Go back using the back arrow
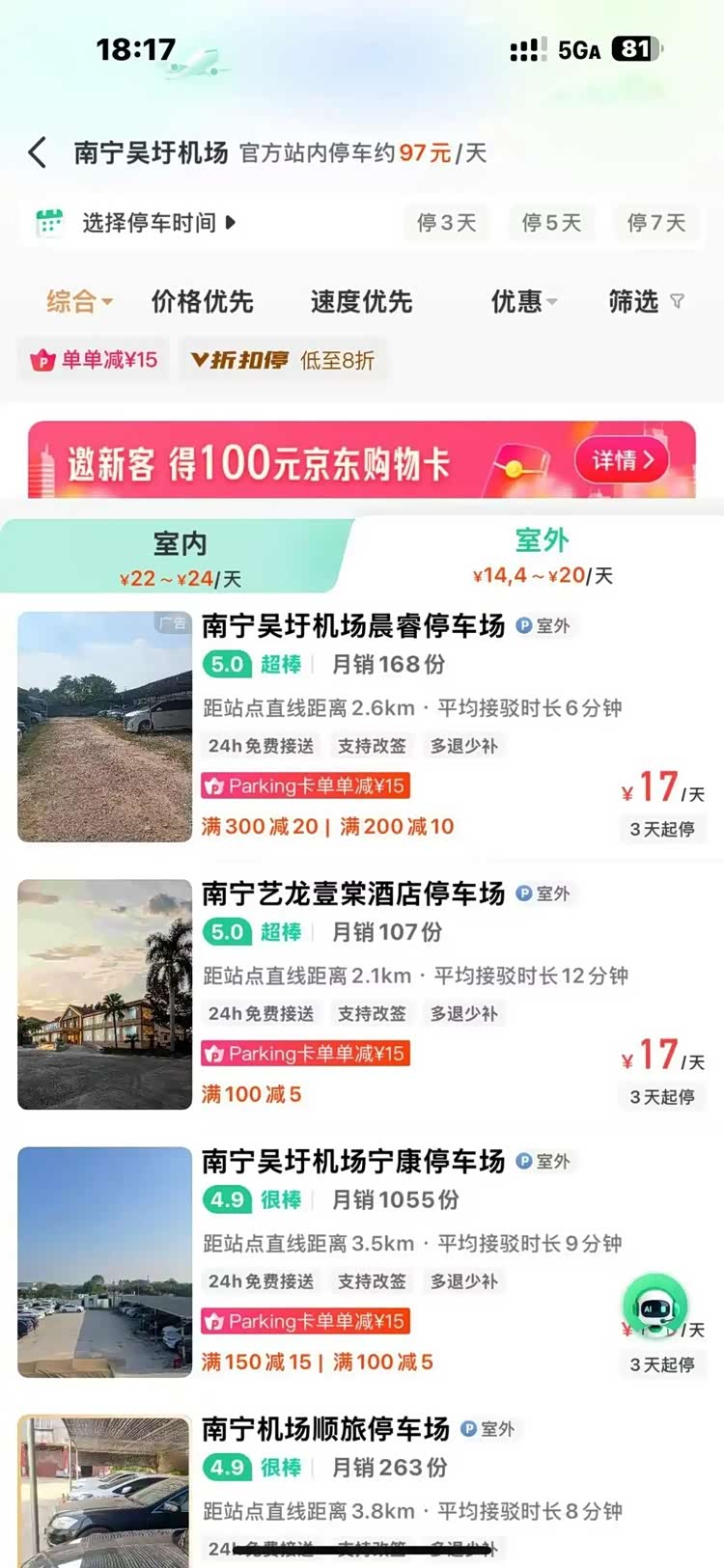The width and height of the screenshot is (724, 1568). (38, 152)
